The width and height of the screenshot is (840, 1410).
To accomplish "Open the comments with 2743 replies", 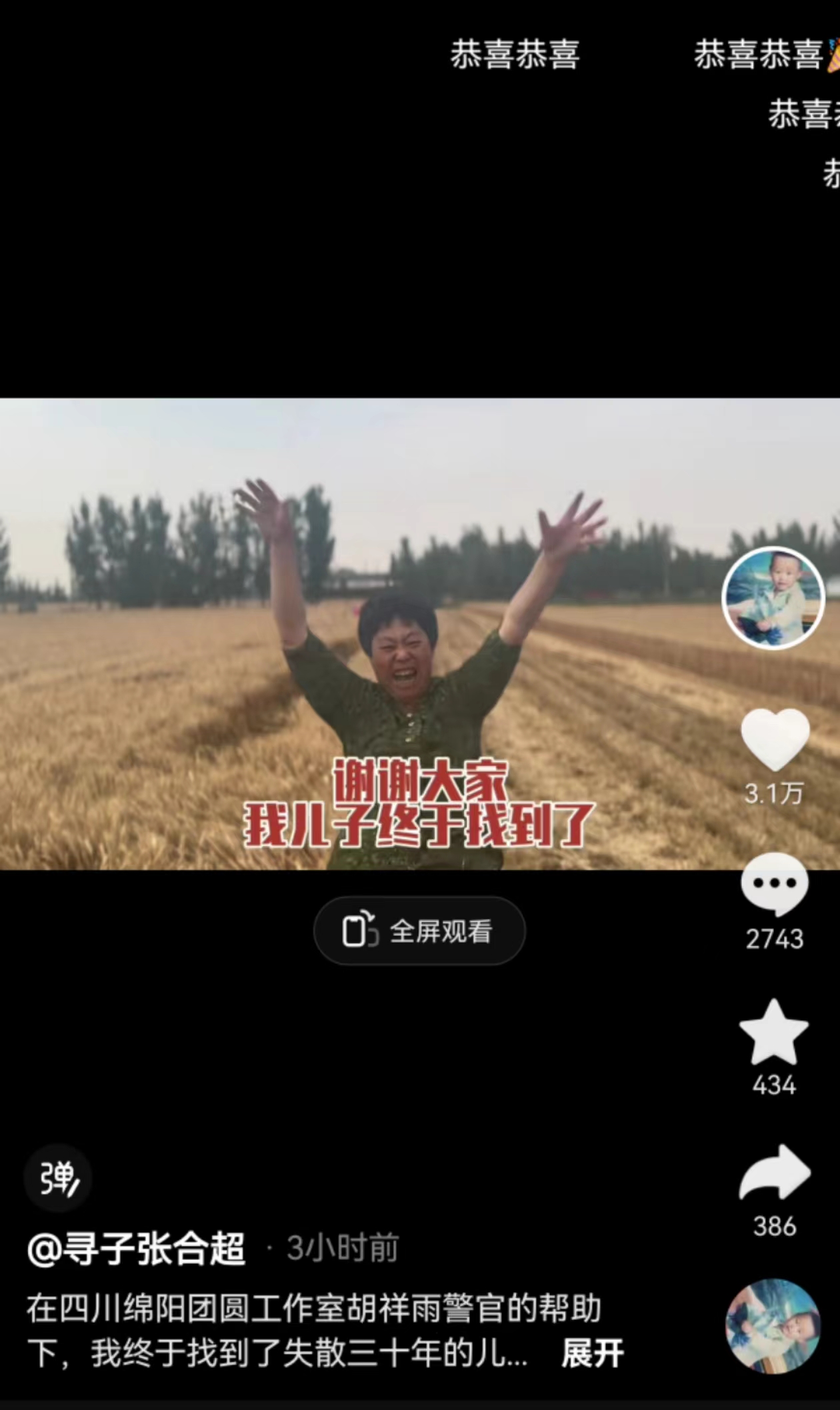I will [774, 884].
